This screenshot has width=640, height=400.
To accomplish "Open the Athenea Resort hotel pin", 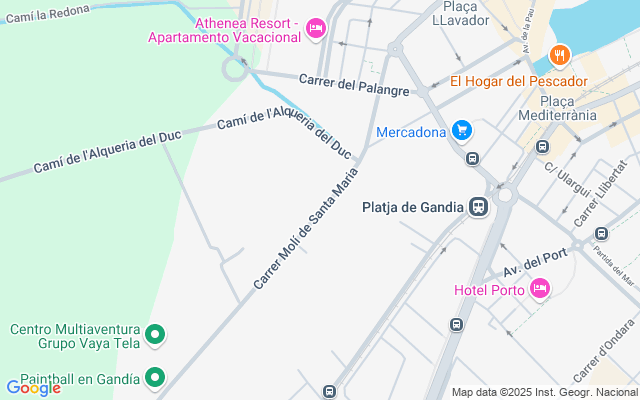I will (316, 29).
